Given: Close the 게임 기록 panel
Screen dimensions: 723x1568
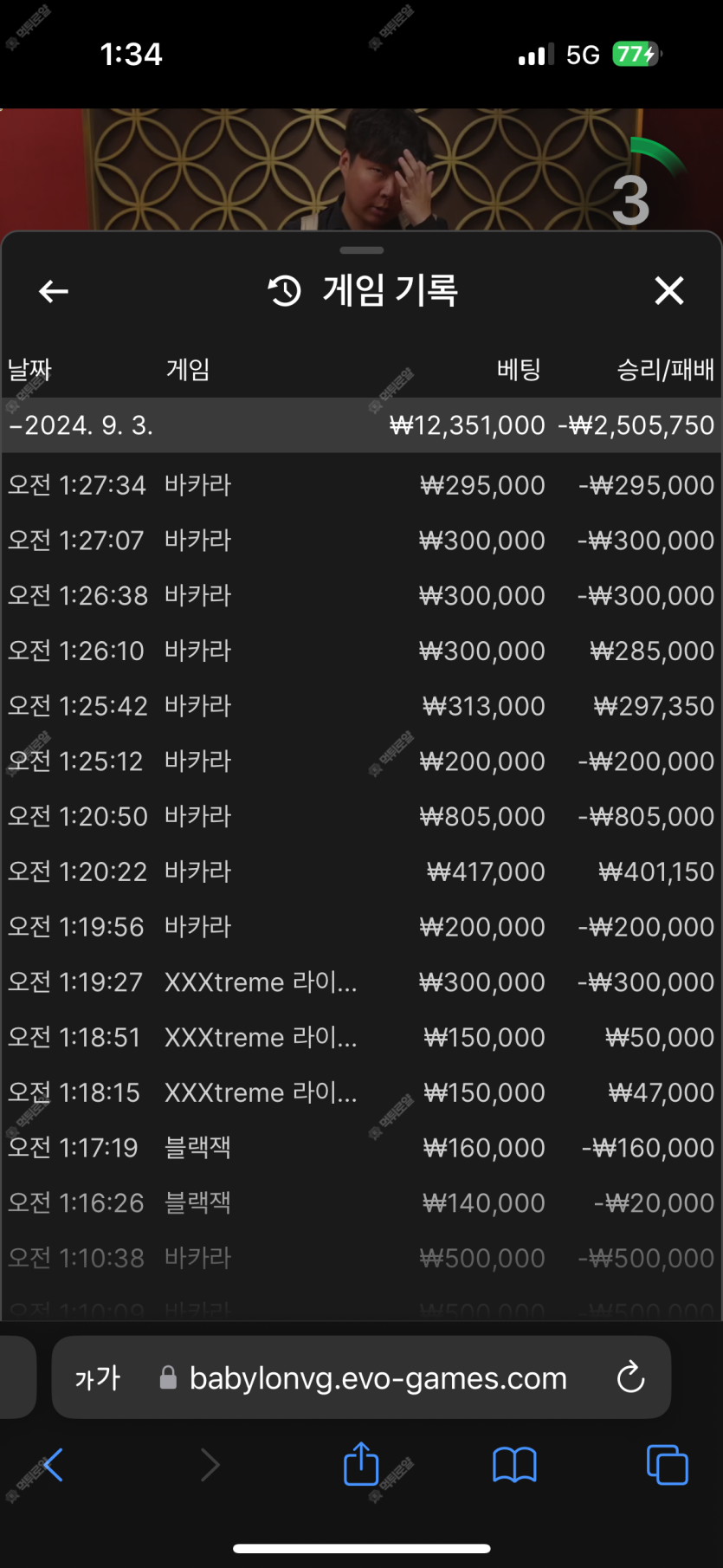Looking at the screenshot, I should click(x=669, y=291).
